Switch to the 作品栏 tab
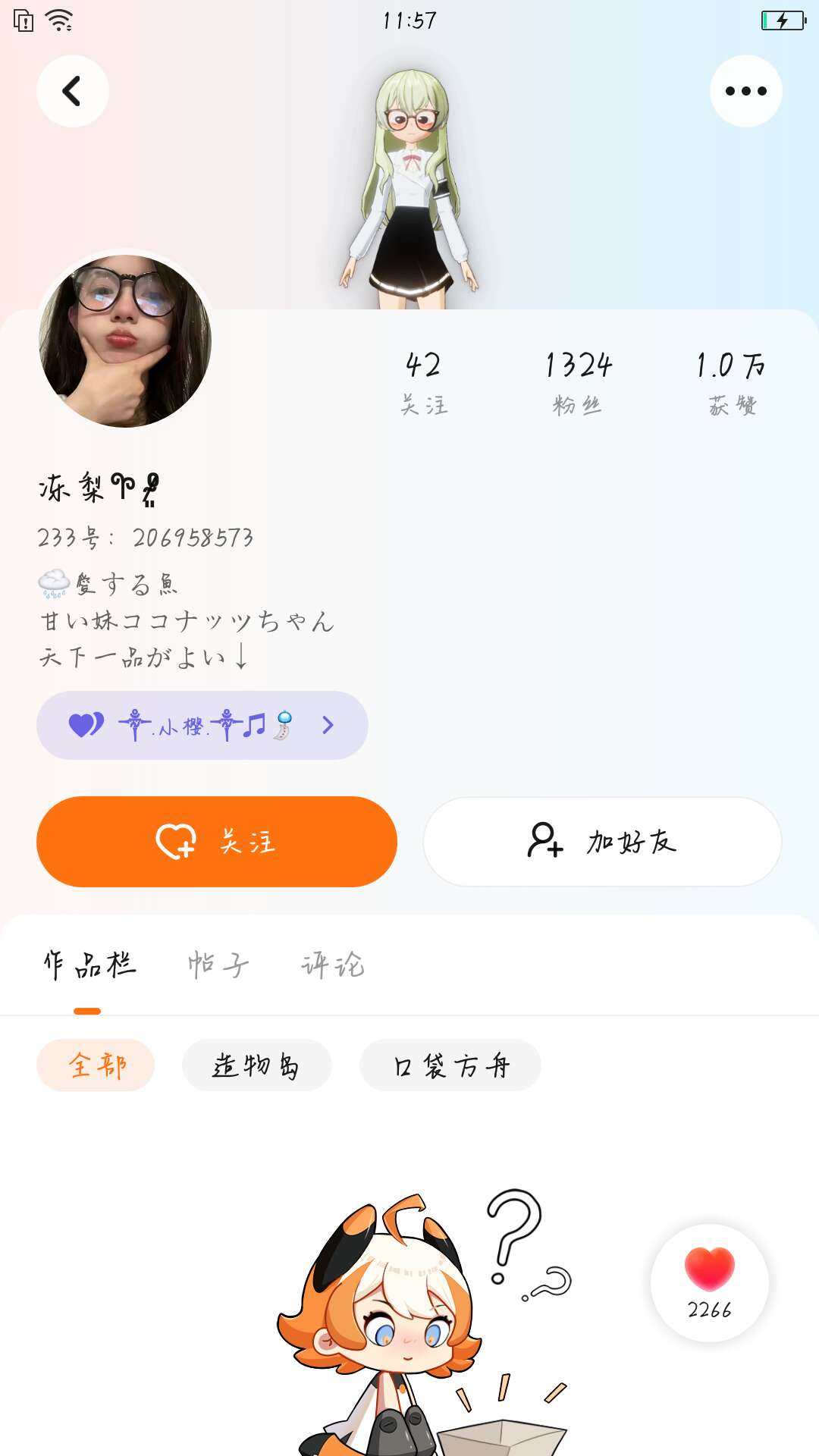 (x=89, y=965)
